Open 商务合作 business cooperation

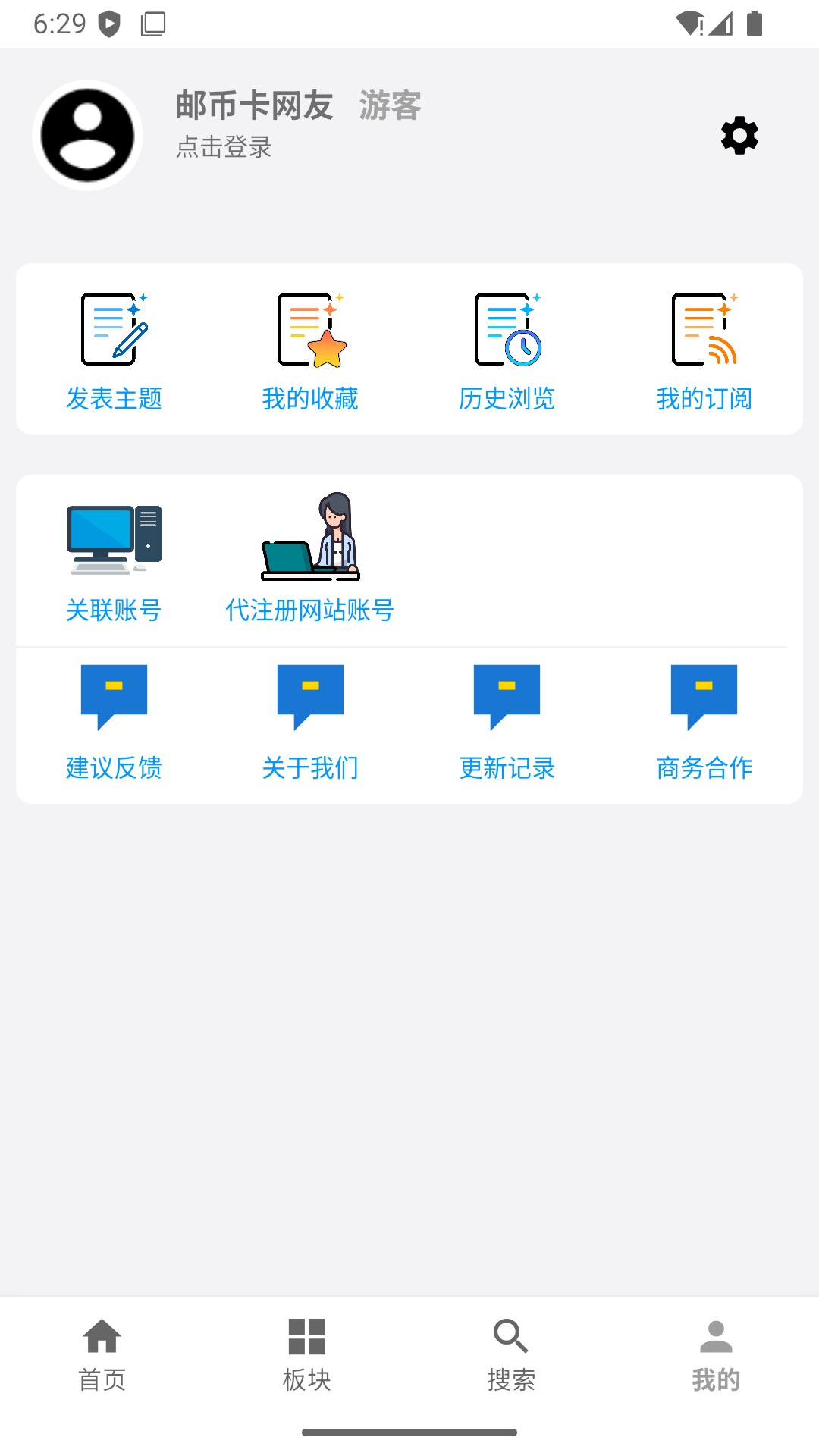point(704,720)
